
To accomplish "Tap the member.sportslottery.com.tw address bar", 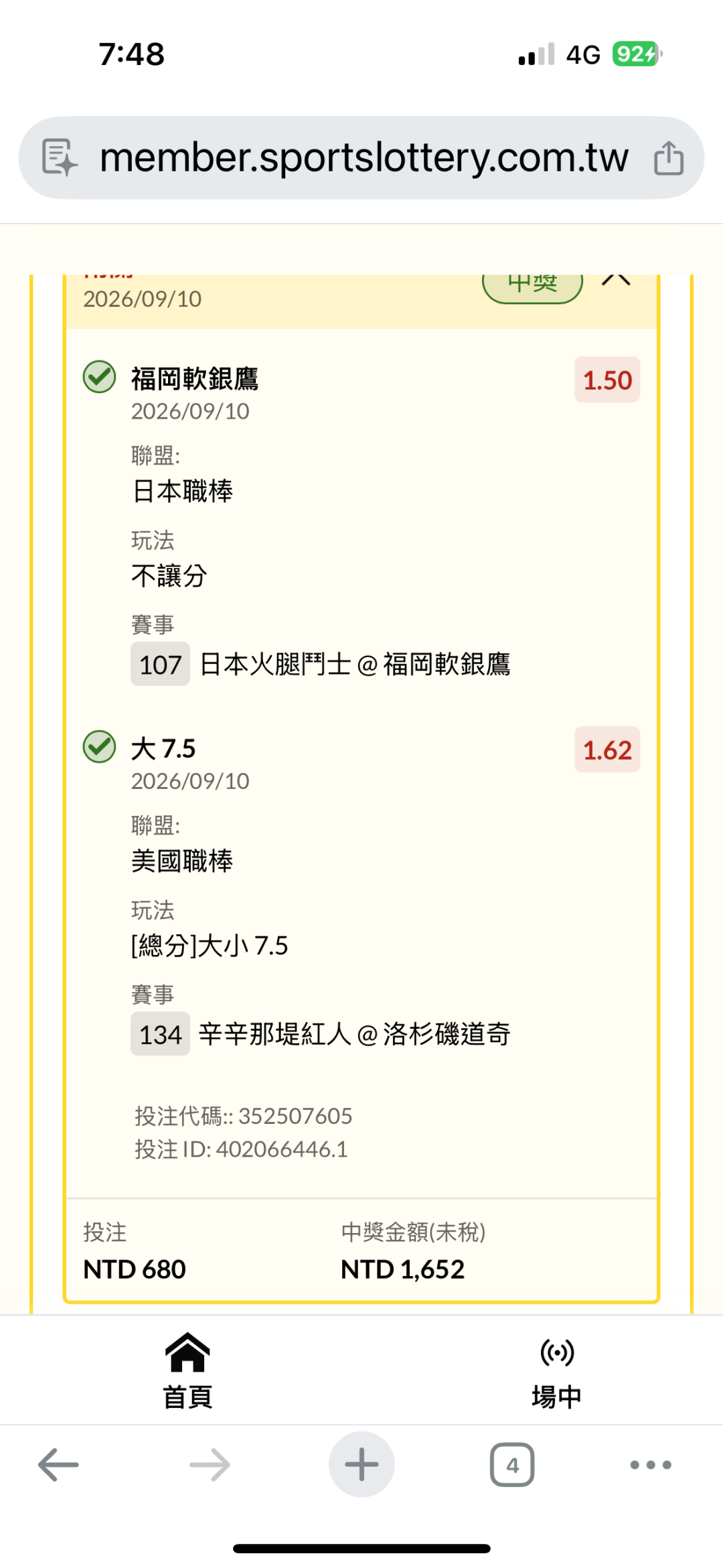I will (361, 158).
